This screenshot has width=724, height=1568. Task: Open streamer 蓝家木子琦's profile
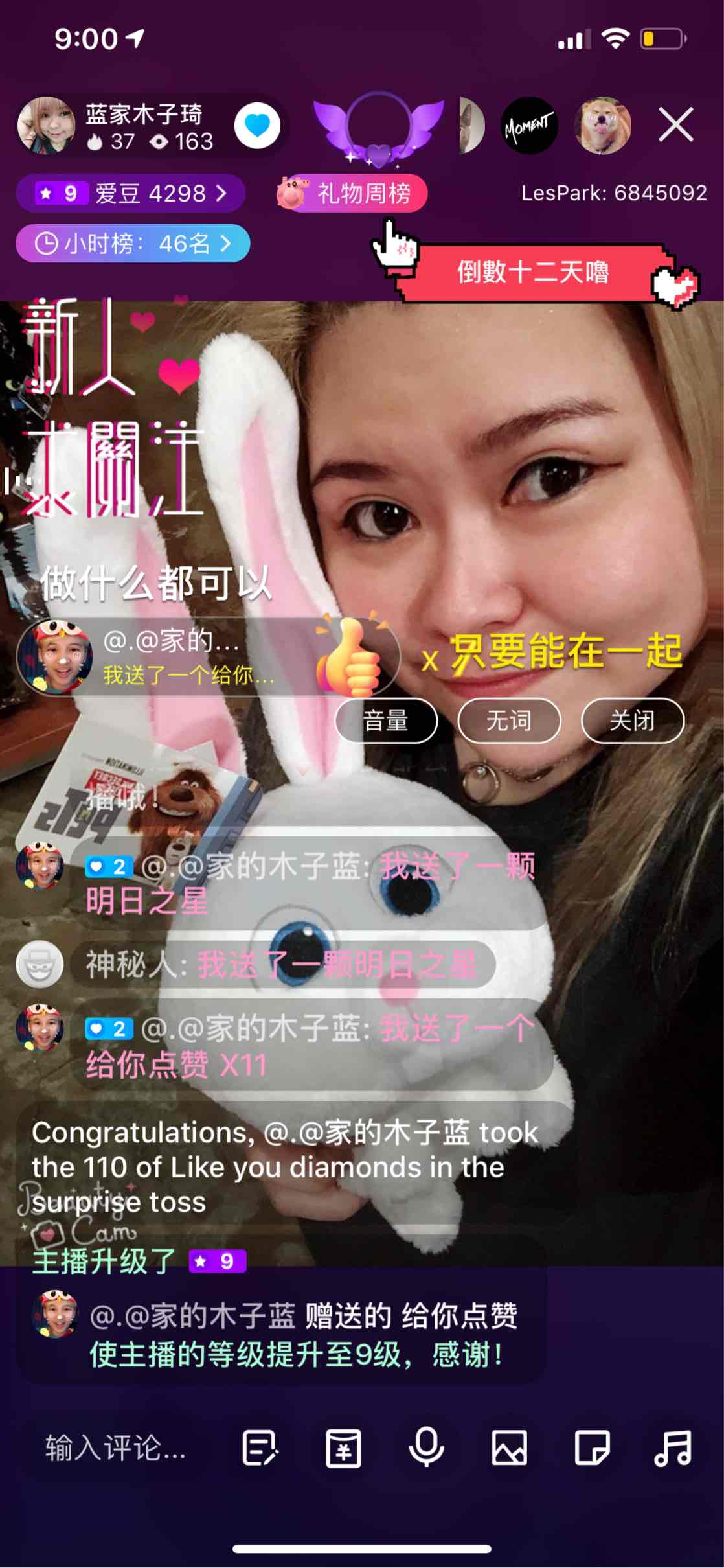pos(47,126)
